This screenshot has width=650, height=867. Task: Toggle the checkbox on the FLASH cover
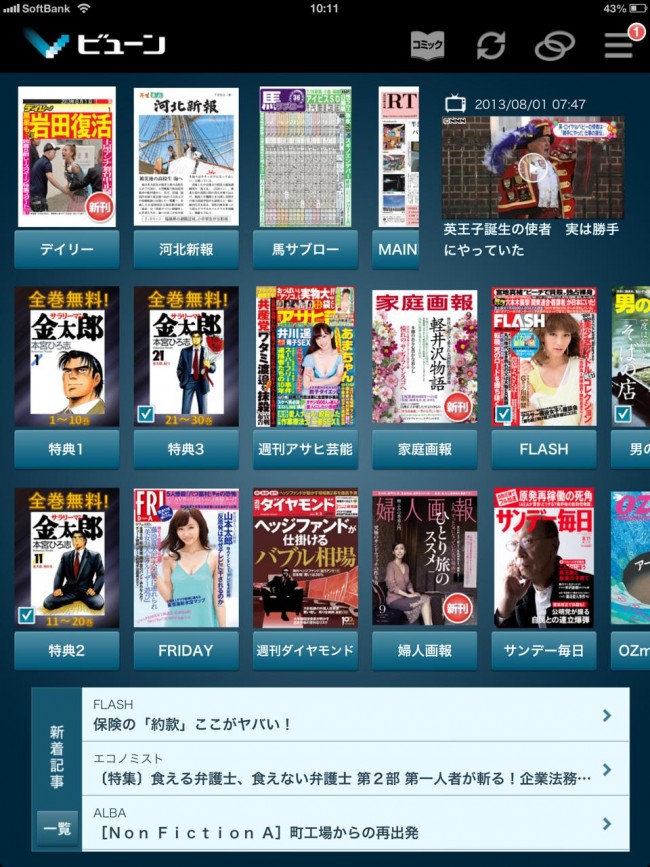(503, 414)
